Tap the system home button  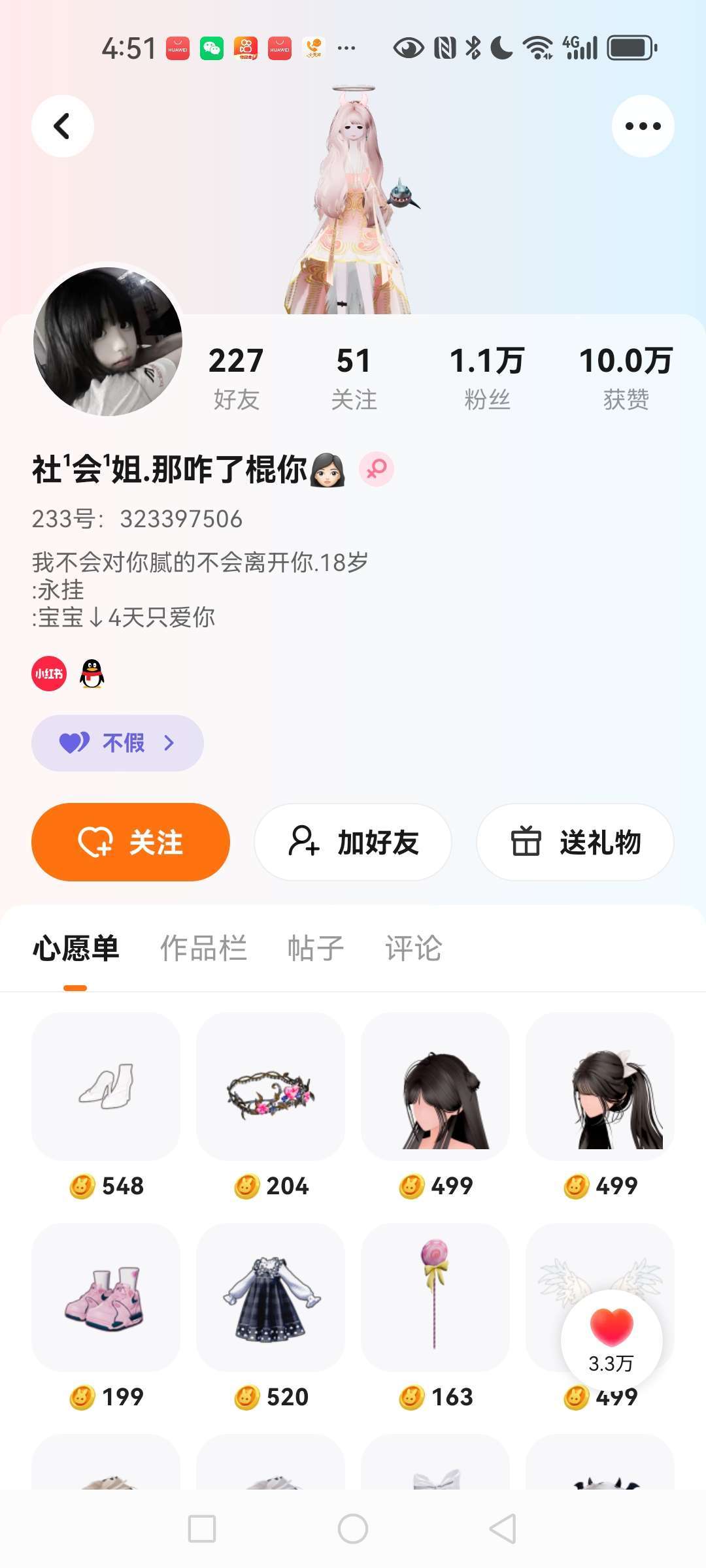point(353,1529)
